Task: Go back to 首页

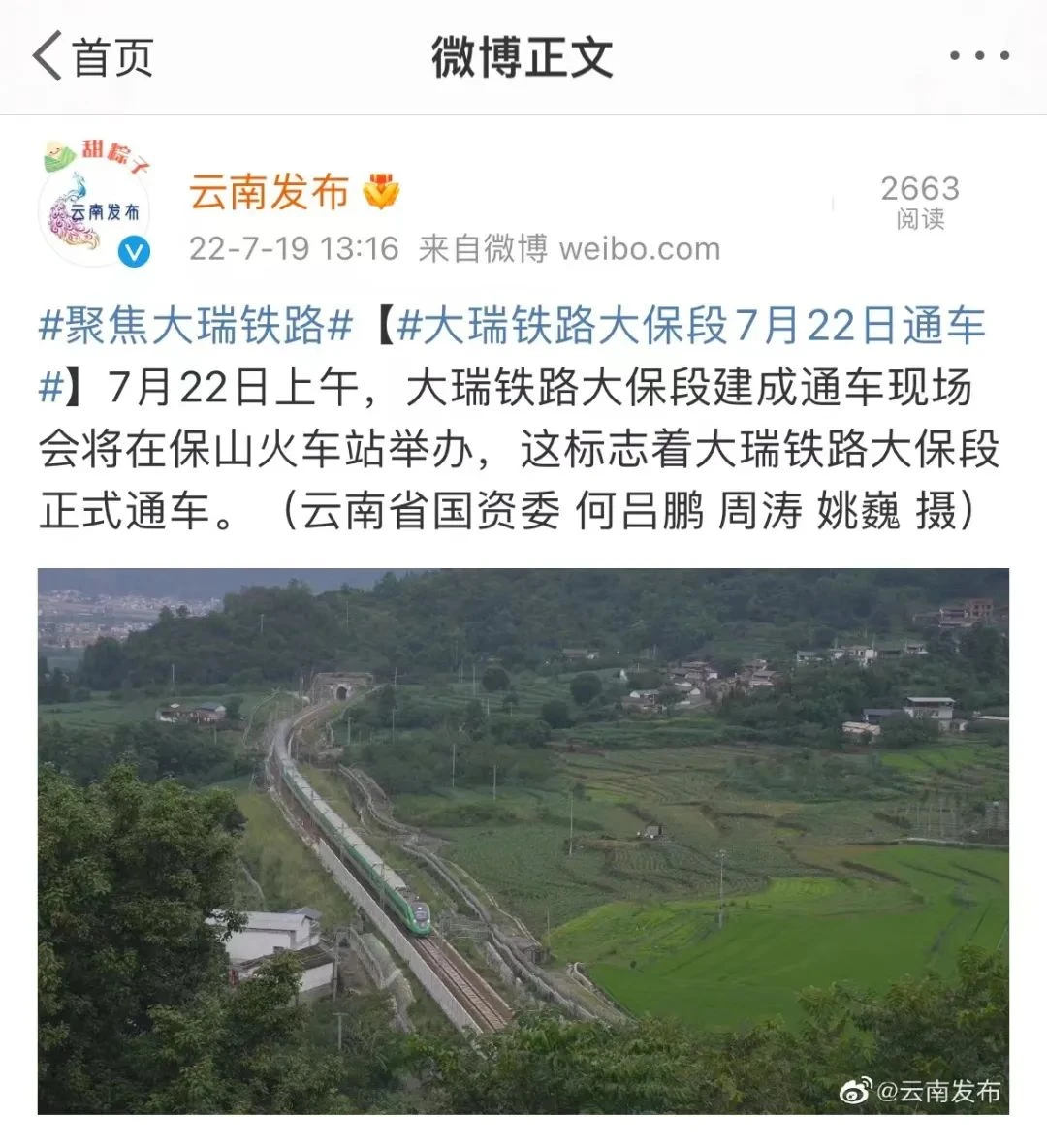Action: (92, 56)
